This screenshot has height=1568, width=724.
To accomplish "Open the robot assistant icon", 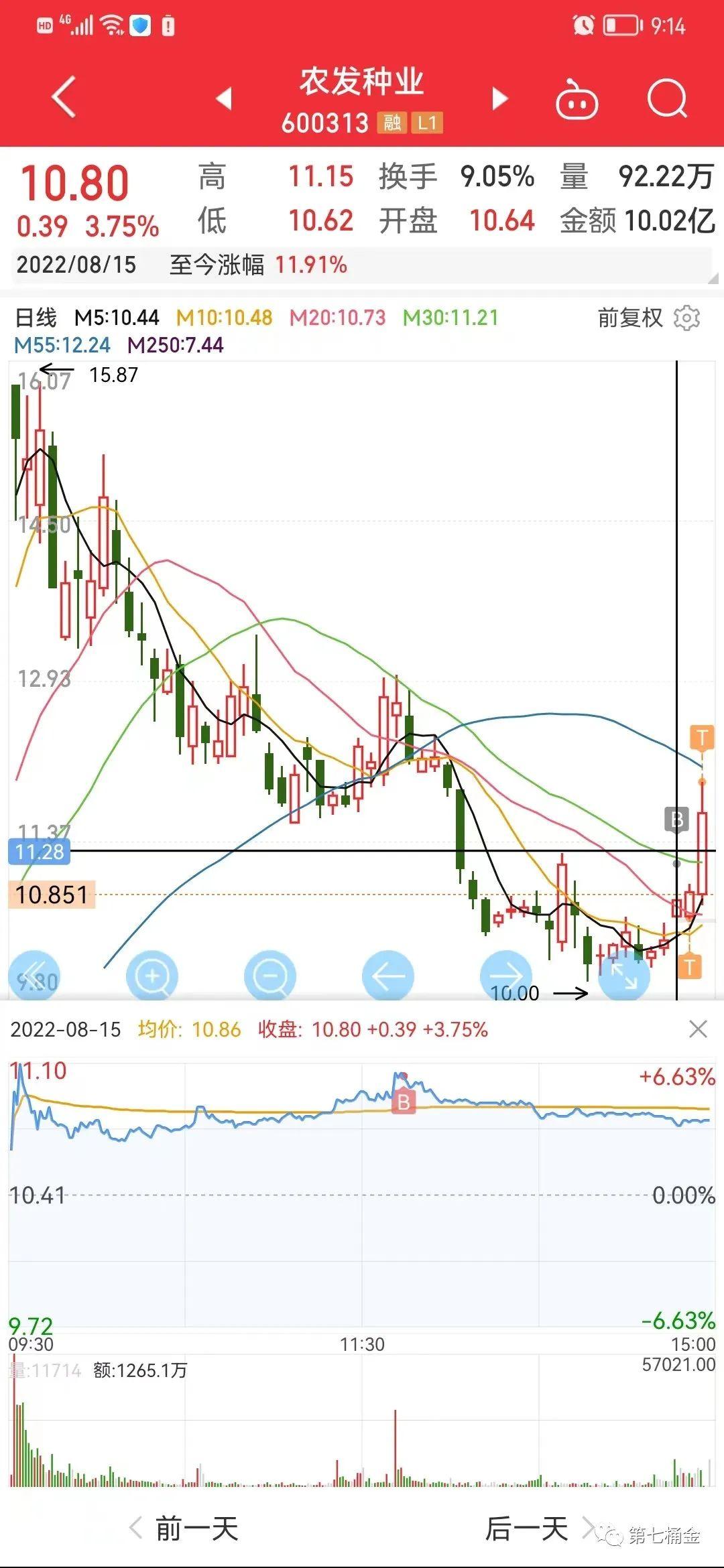I will pos(577,99).
